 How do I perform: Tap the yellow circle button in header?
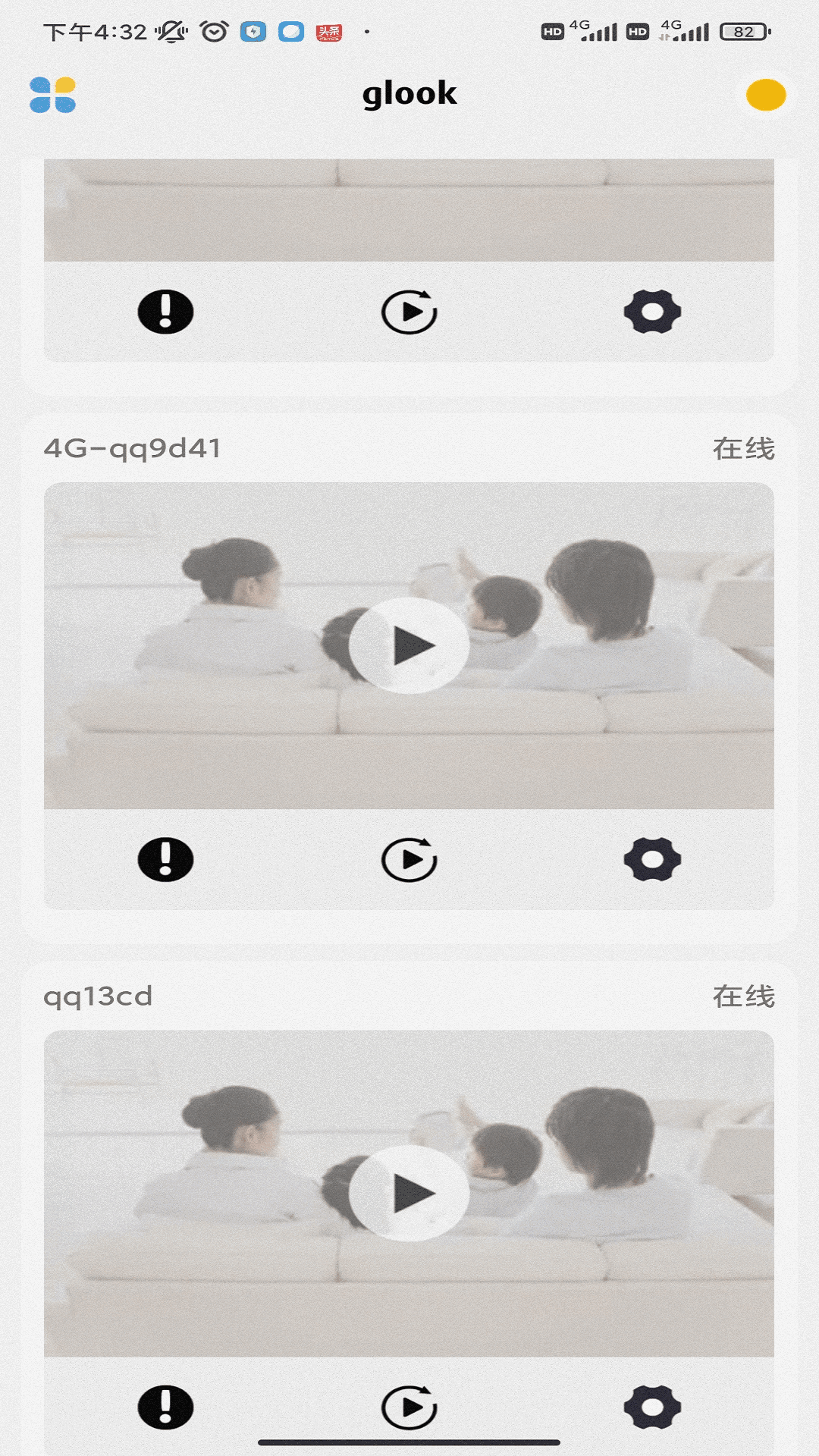(765, 95)
